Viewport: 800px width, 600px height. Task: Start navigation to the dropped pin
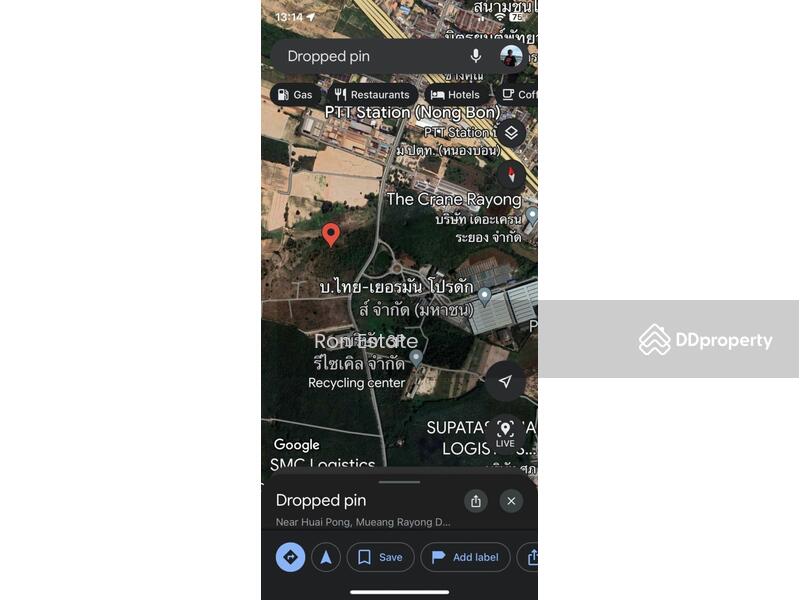coord(326,557)
